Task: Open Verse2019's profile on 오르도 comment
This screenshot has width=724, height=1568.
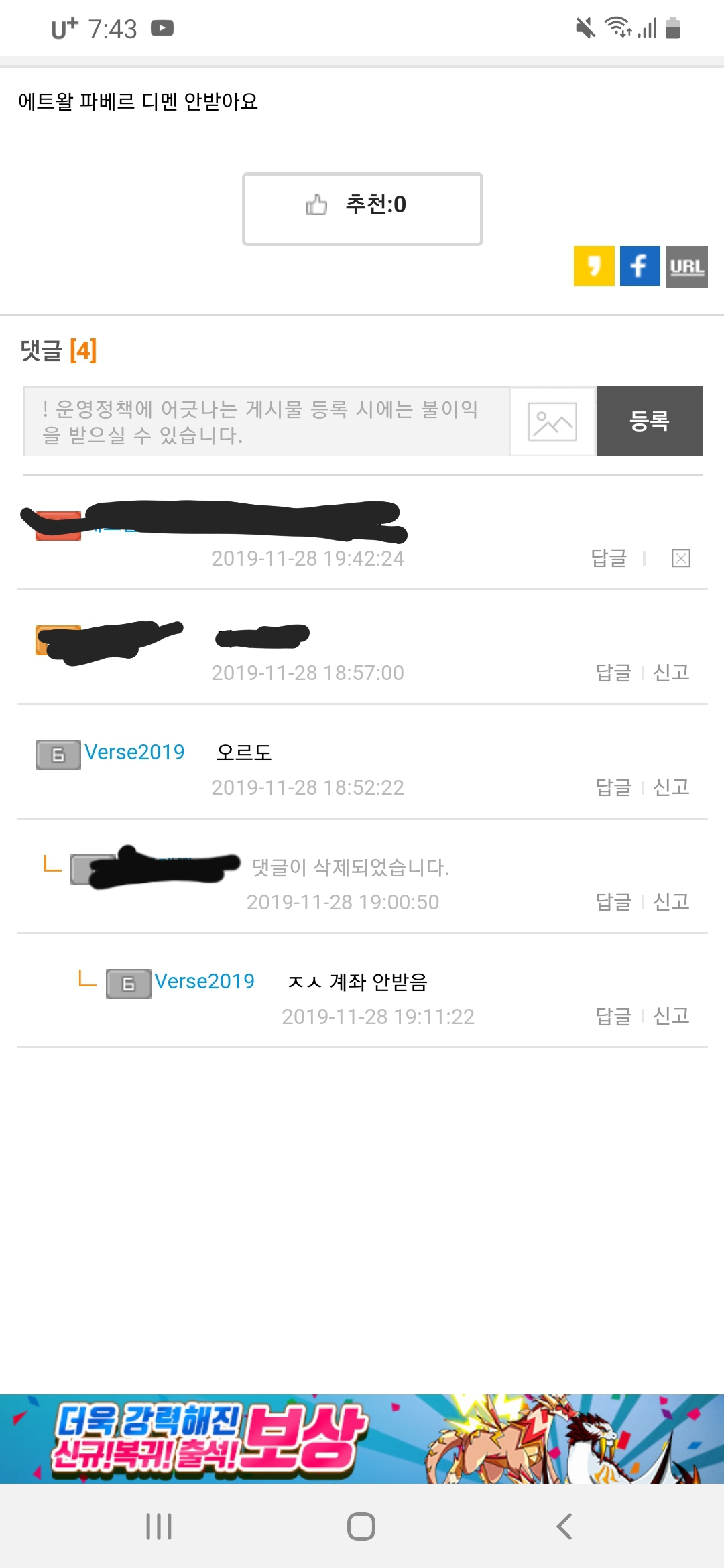Action: click(x=134, y=753)
